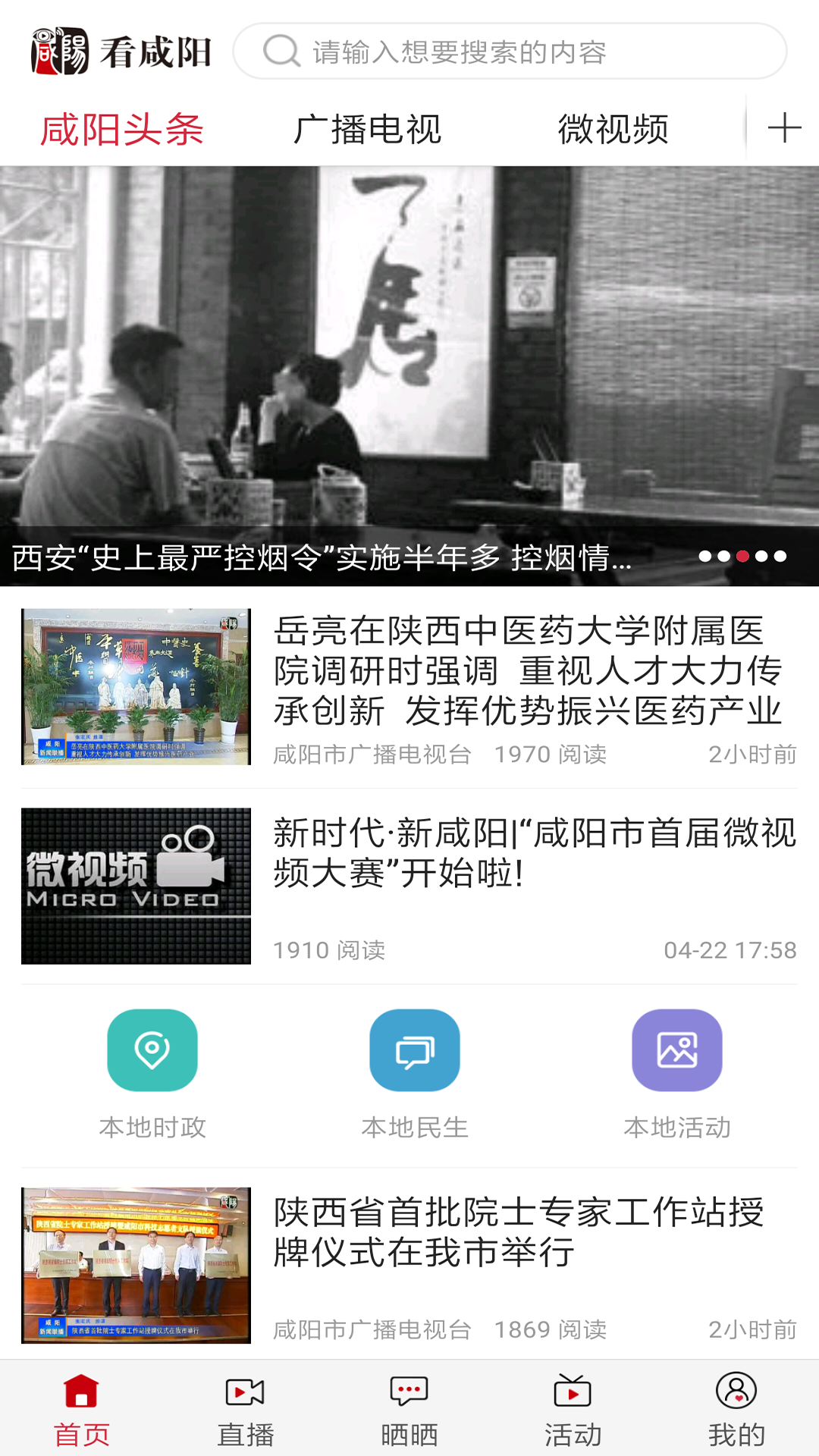The height and width of the screenshot is (1456, 819).
Task: Select the first carousel indicator dot
Action: 704,556
